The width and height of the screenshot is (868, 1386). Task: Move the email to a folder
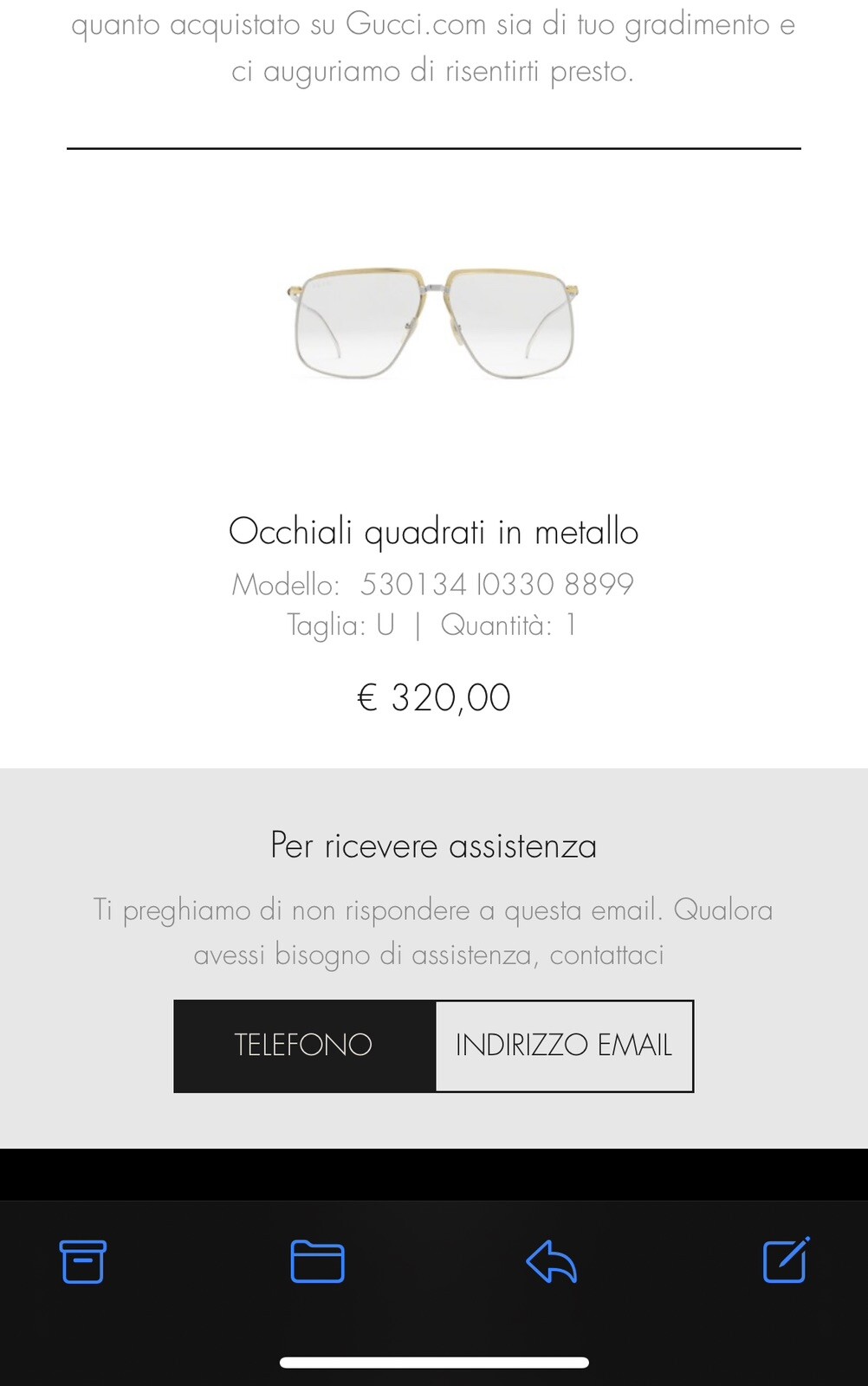[x=317, y=1261]
